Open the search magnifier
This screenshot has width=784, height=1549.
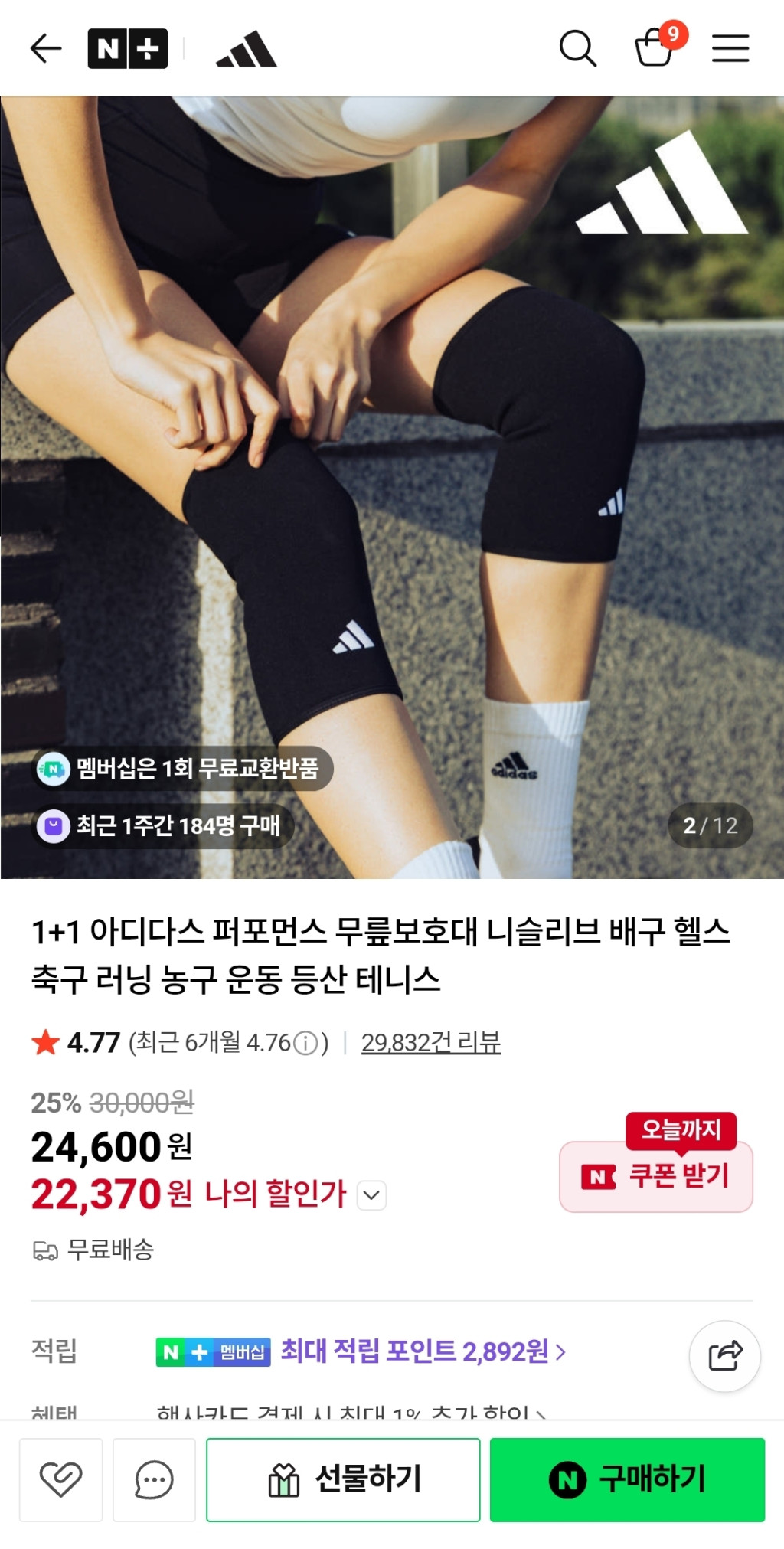[x=577, y=49]
